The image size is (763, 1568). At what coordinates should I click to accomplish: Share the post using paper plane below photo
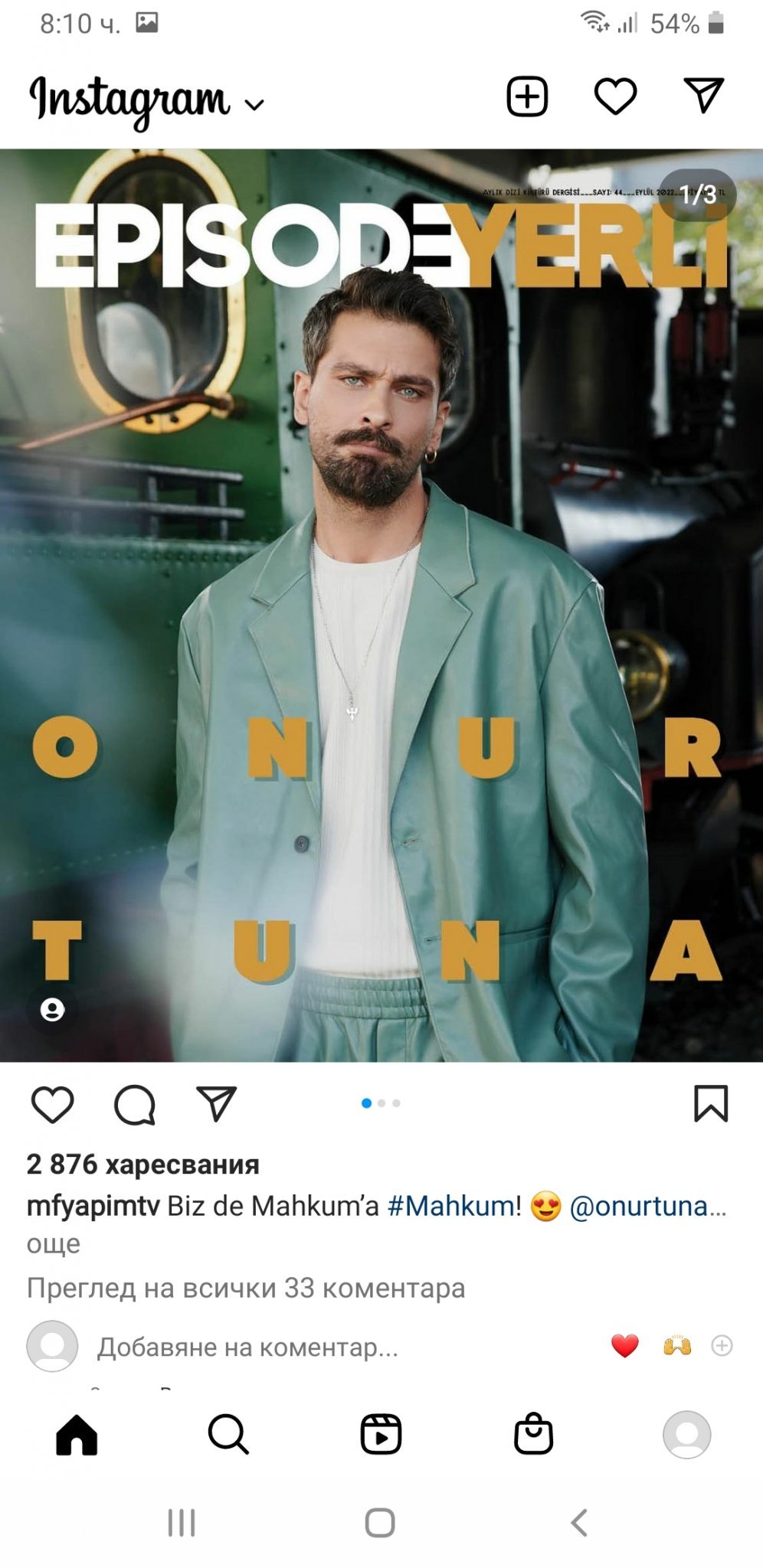(x=216, y=1103)
